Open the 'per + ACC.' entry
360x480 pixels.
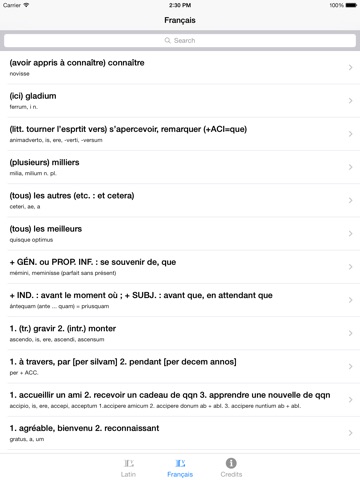[180, 366]
